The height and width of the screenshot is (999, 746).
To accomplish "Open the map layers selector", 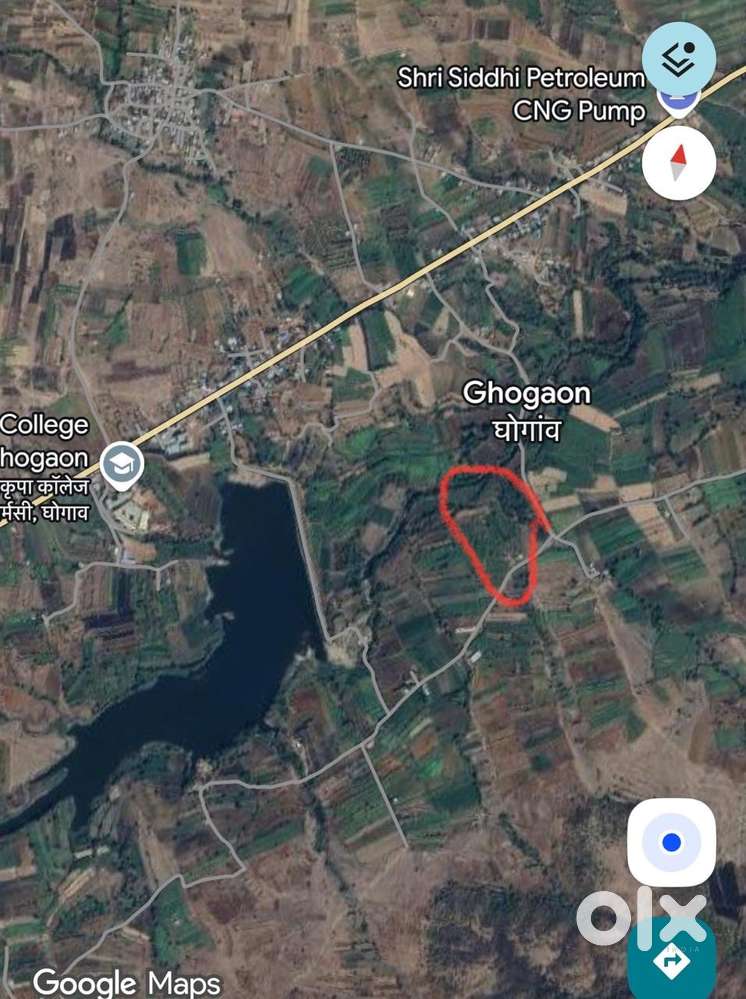I will [x=679, y=58].
